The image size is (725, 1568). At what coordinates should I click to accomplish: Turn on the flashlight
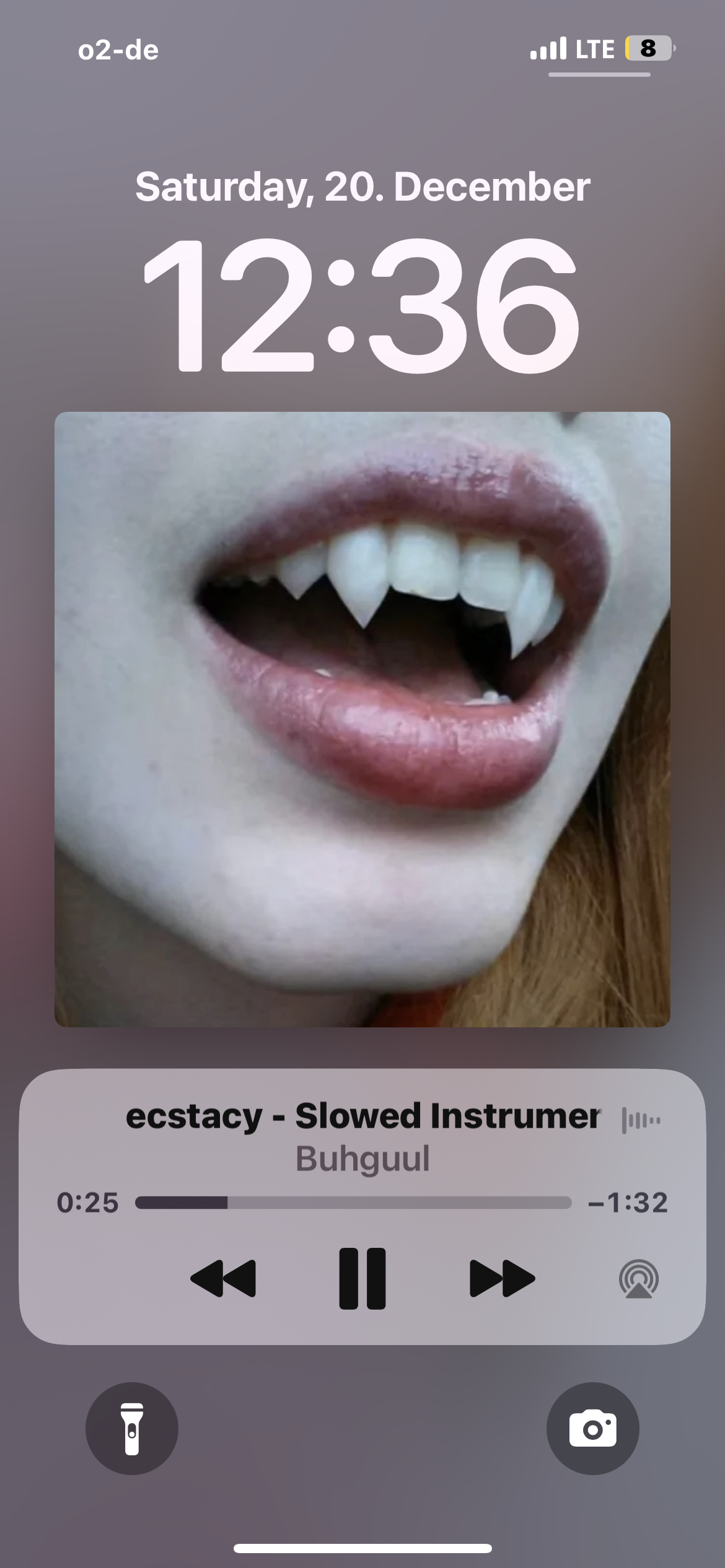pos(132,1428)
